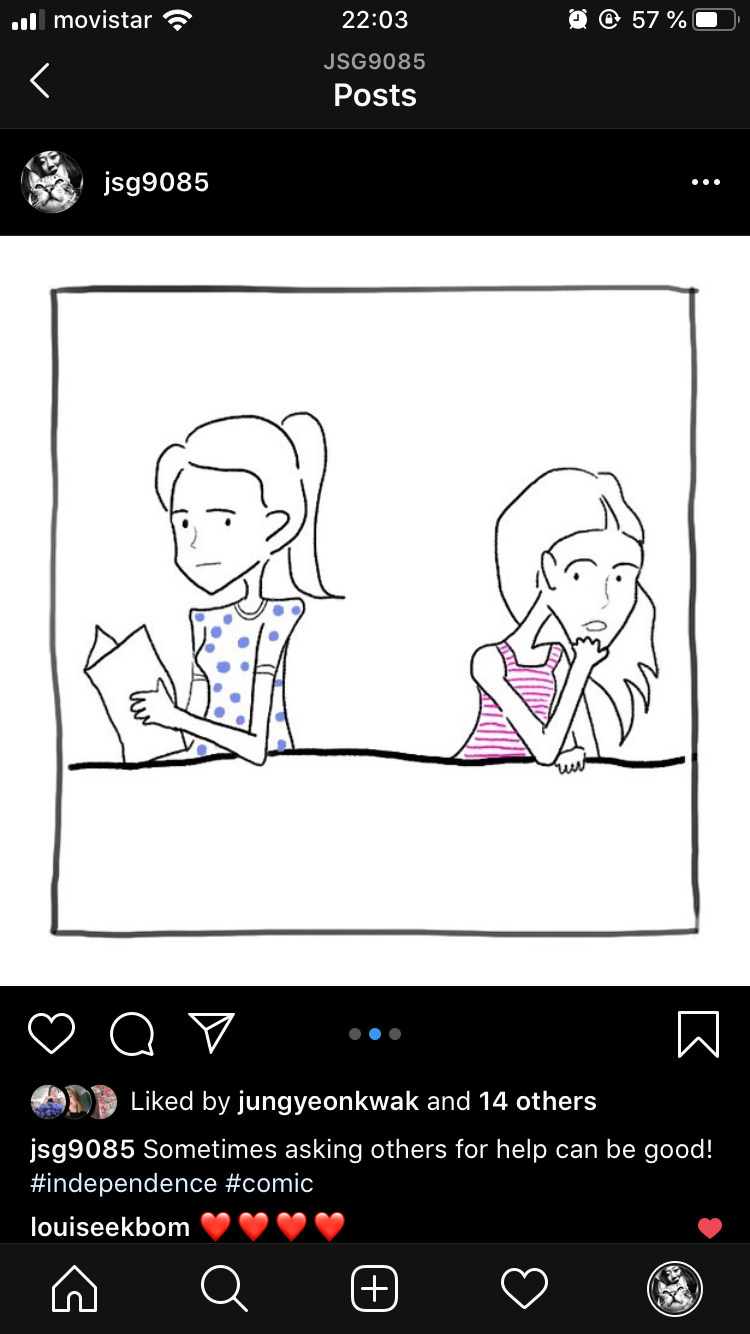This screenshot has height=1334, width=750.
Task: Switch to the Search tab
Action: pyautogui.click(x=224, y=1289)
